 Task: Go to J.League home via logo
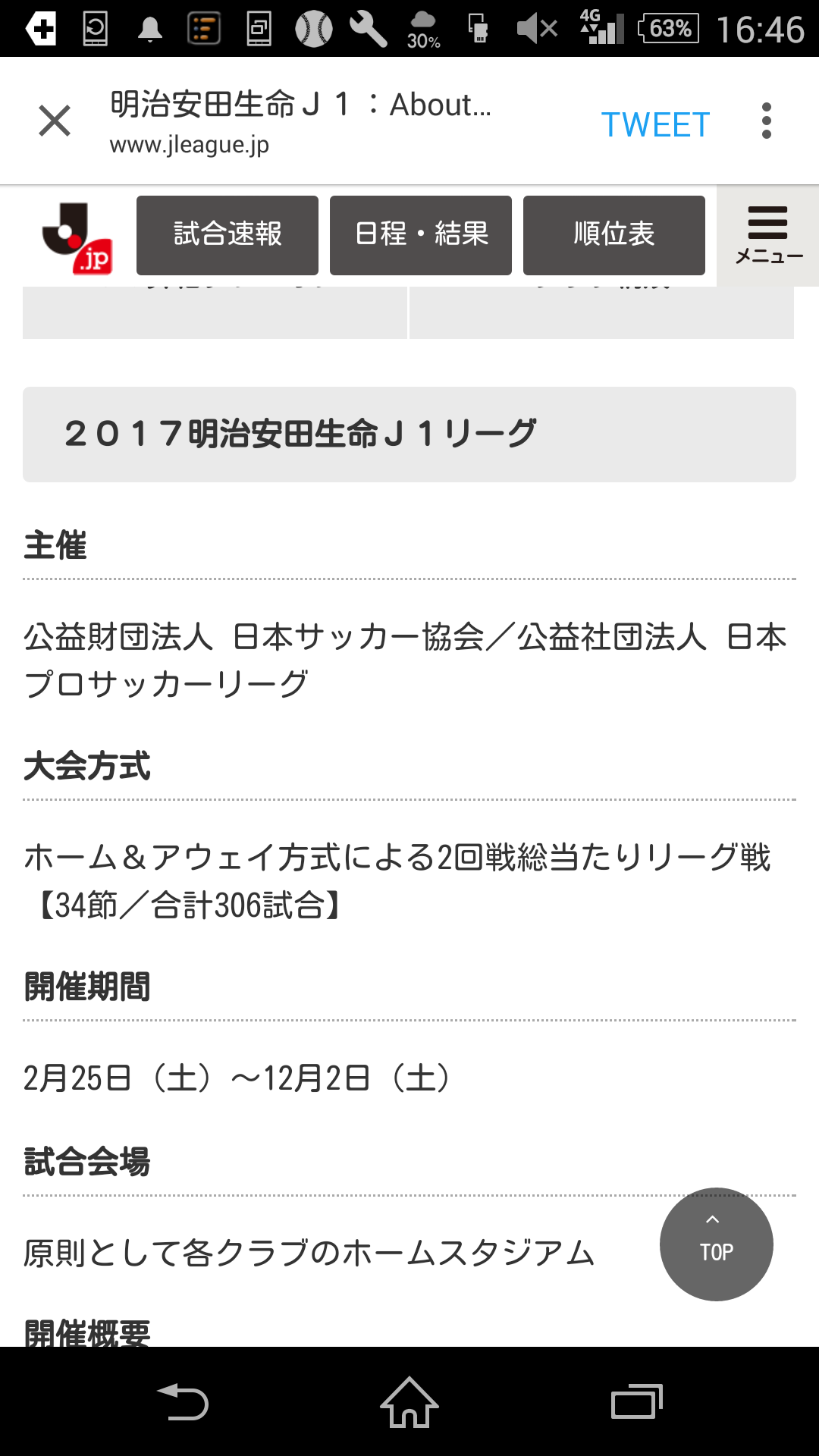pyautogui.click(x=77, y=237)
